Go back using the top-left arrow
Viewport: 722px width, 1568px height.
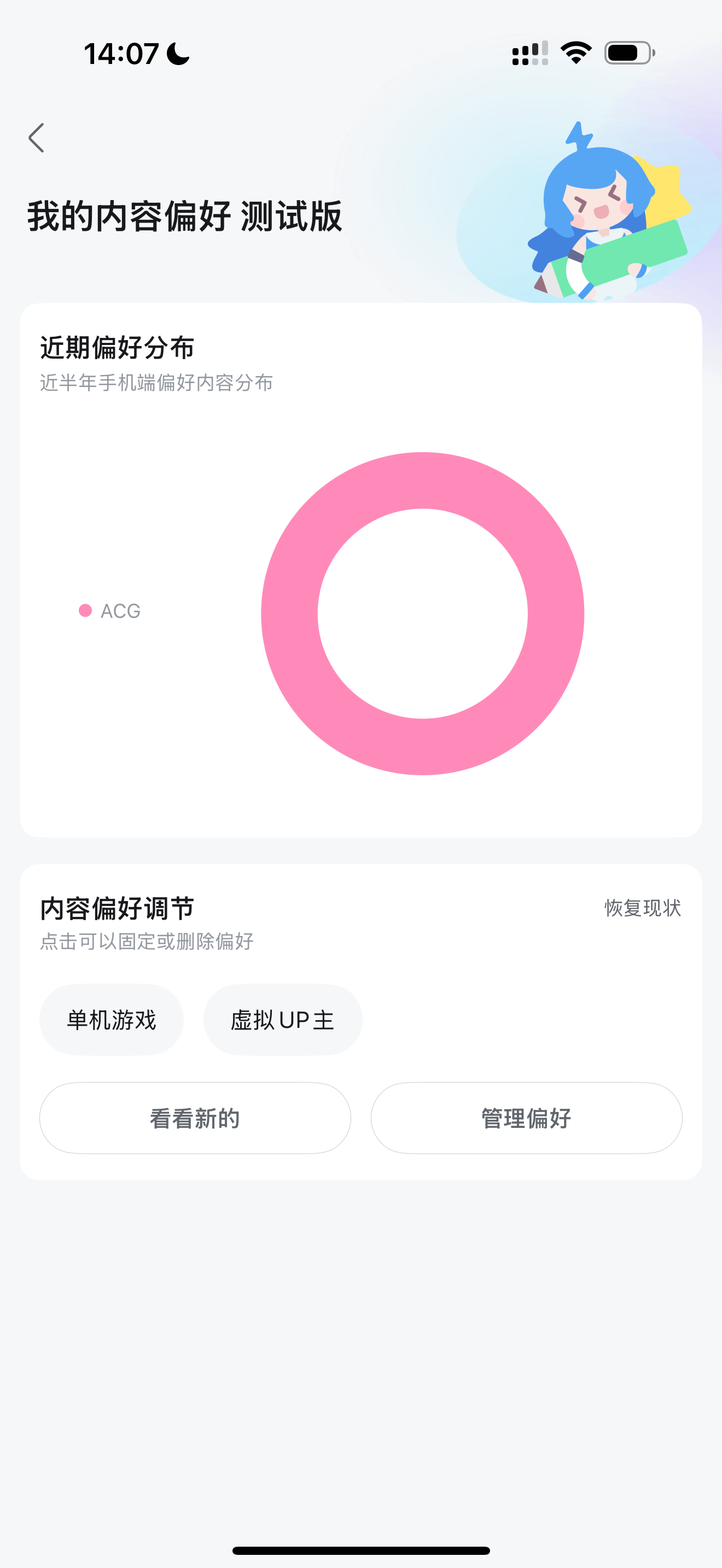tap(37, 138)
